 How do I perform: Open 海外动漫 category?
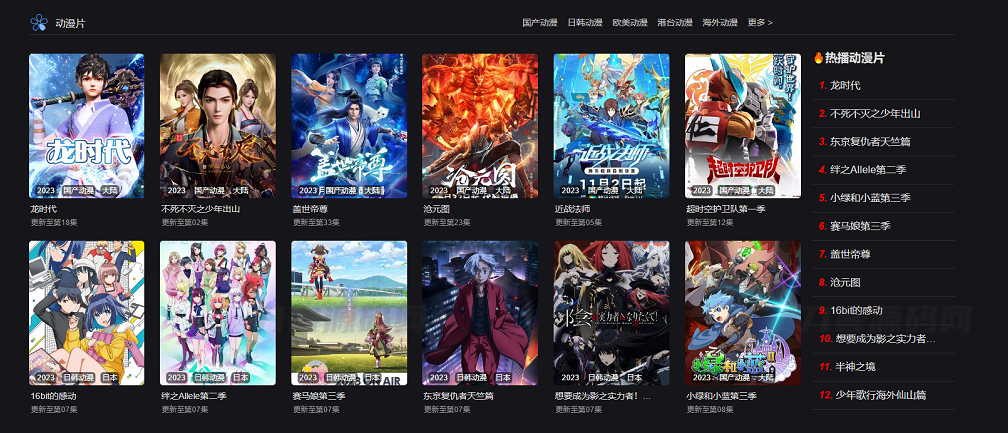pos(720,22)
